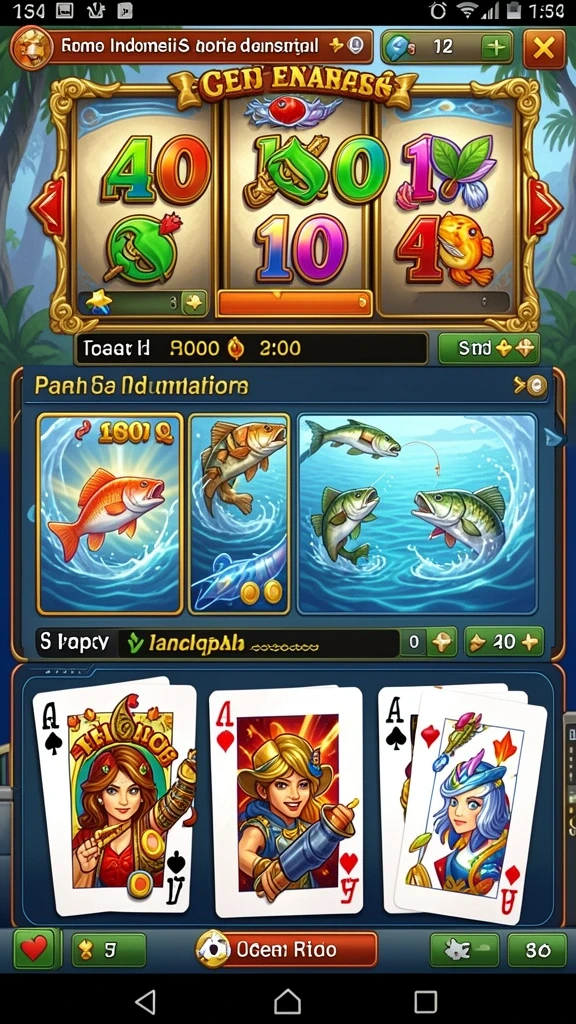576x1024 pixels.
Task: Open the orange-red fish card
Action: pos(110,513)
